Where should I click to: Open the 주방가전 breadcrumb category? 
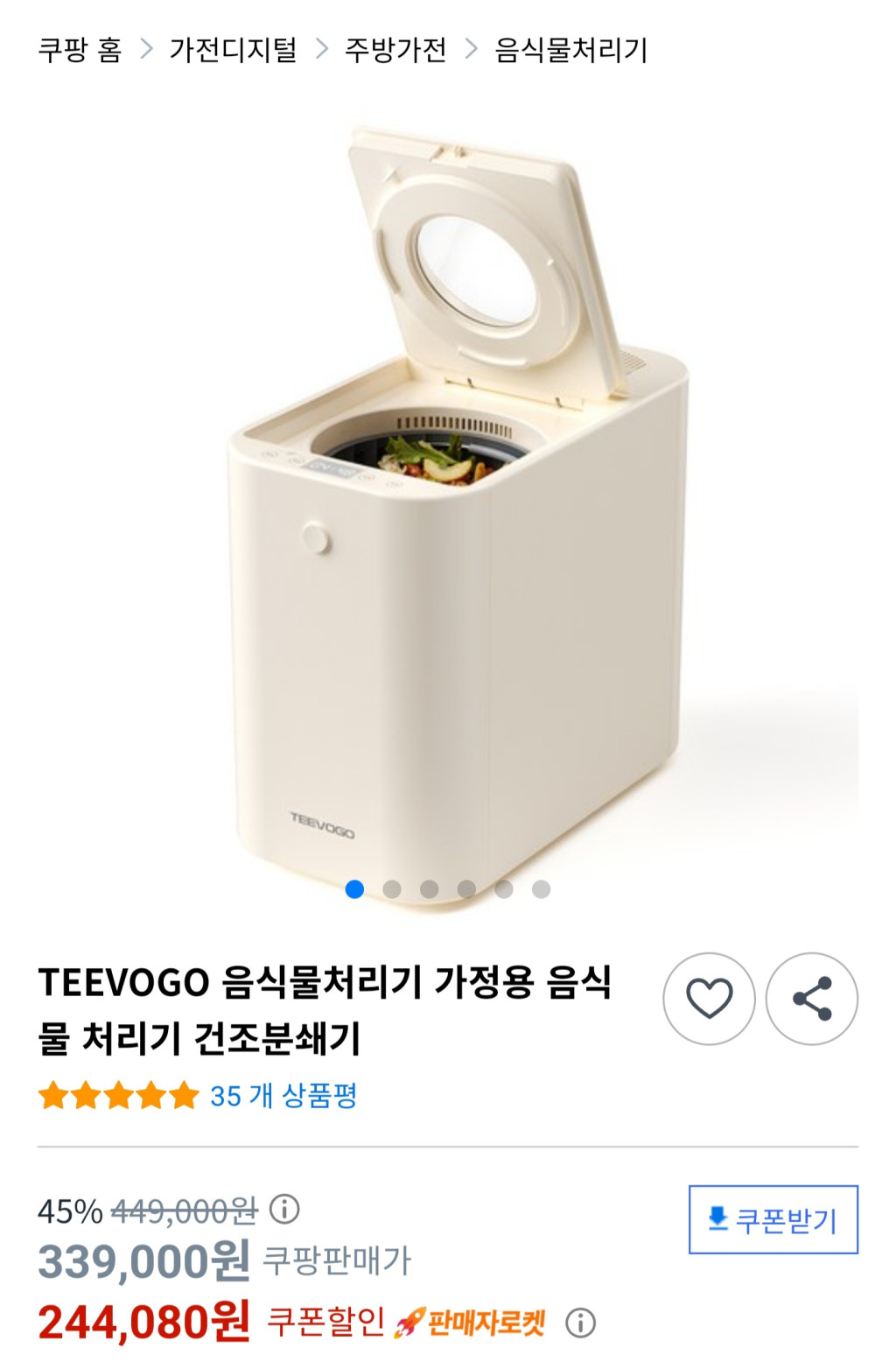point(395,50)
